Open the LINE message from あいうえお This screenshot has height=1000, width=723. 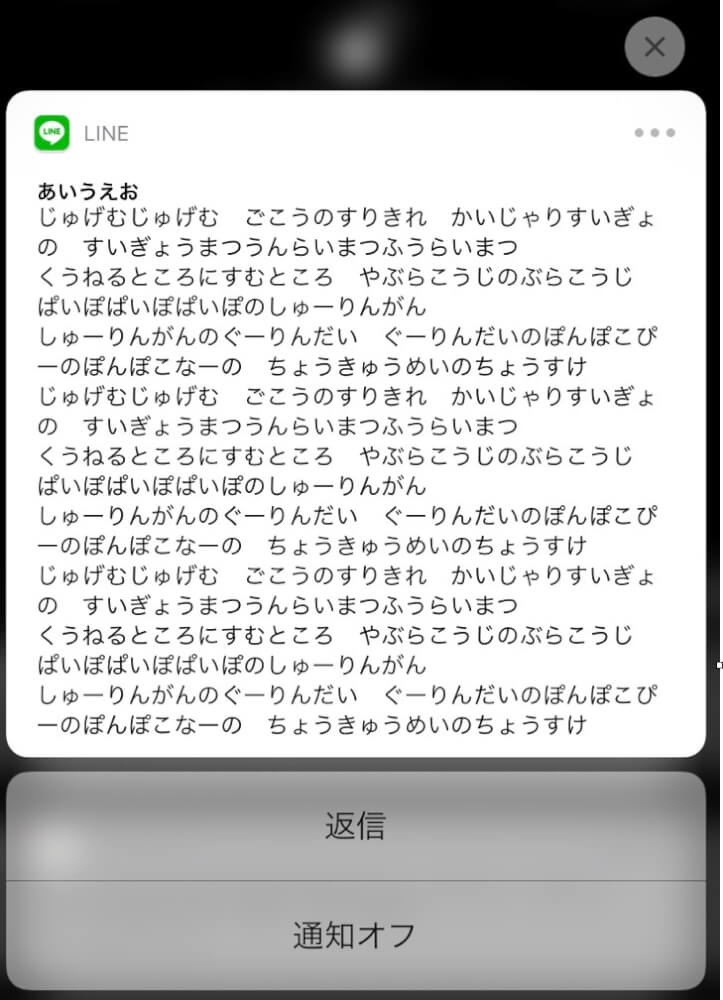tap(355, 450)
